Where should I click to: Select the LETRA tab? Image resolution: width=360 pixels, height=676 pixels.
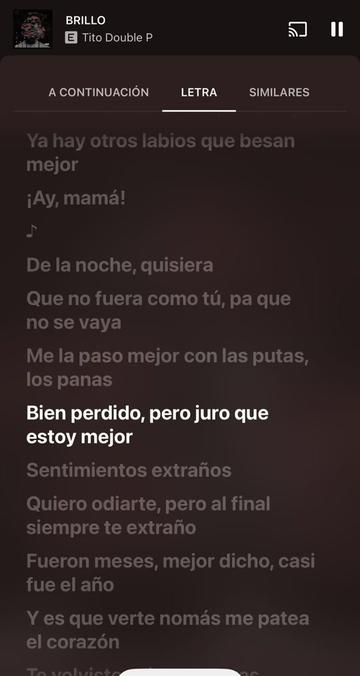tap(199, 92)
